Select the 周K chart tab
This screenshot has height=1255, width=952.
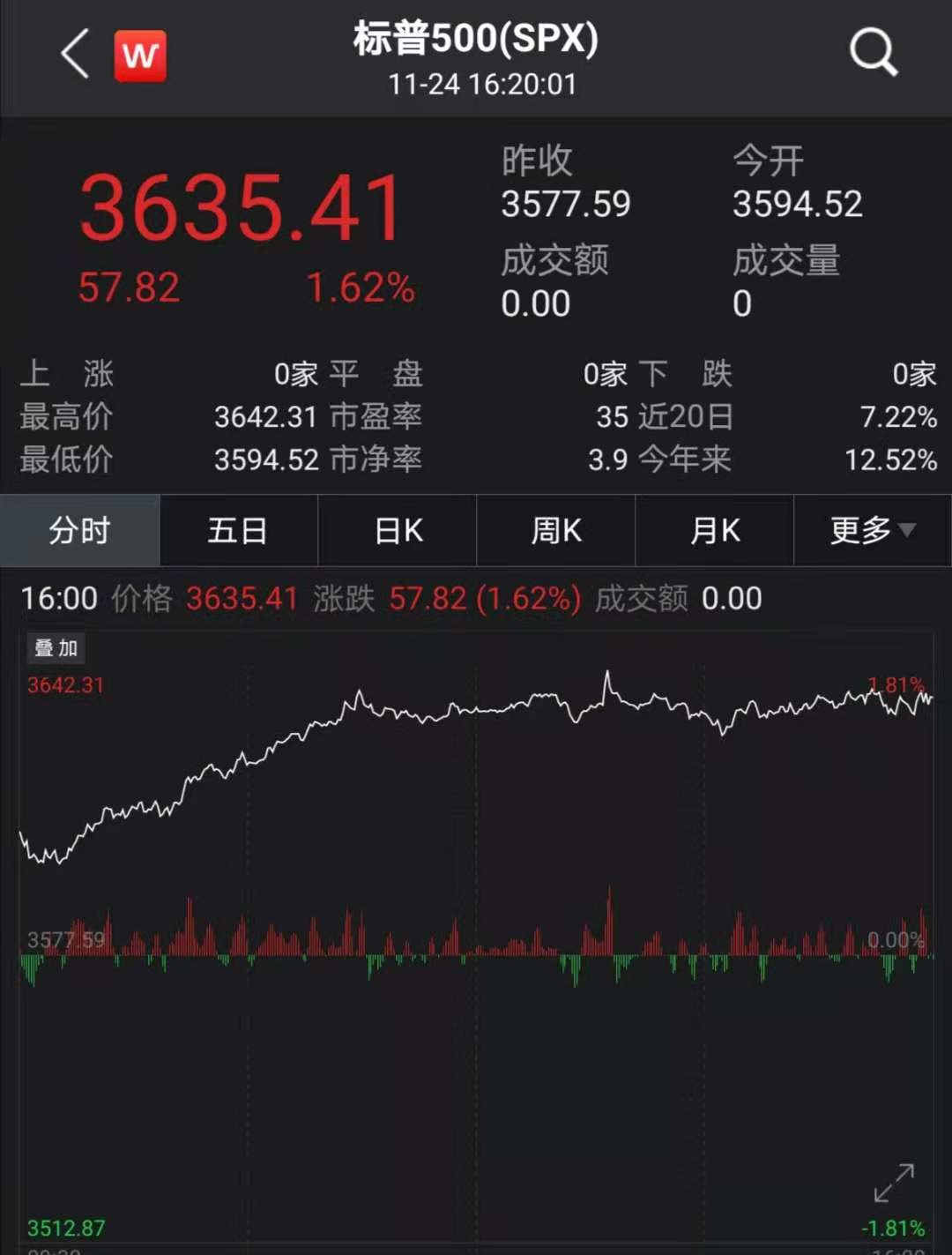pos(556,530)
